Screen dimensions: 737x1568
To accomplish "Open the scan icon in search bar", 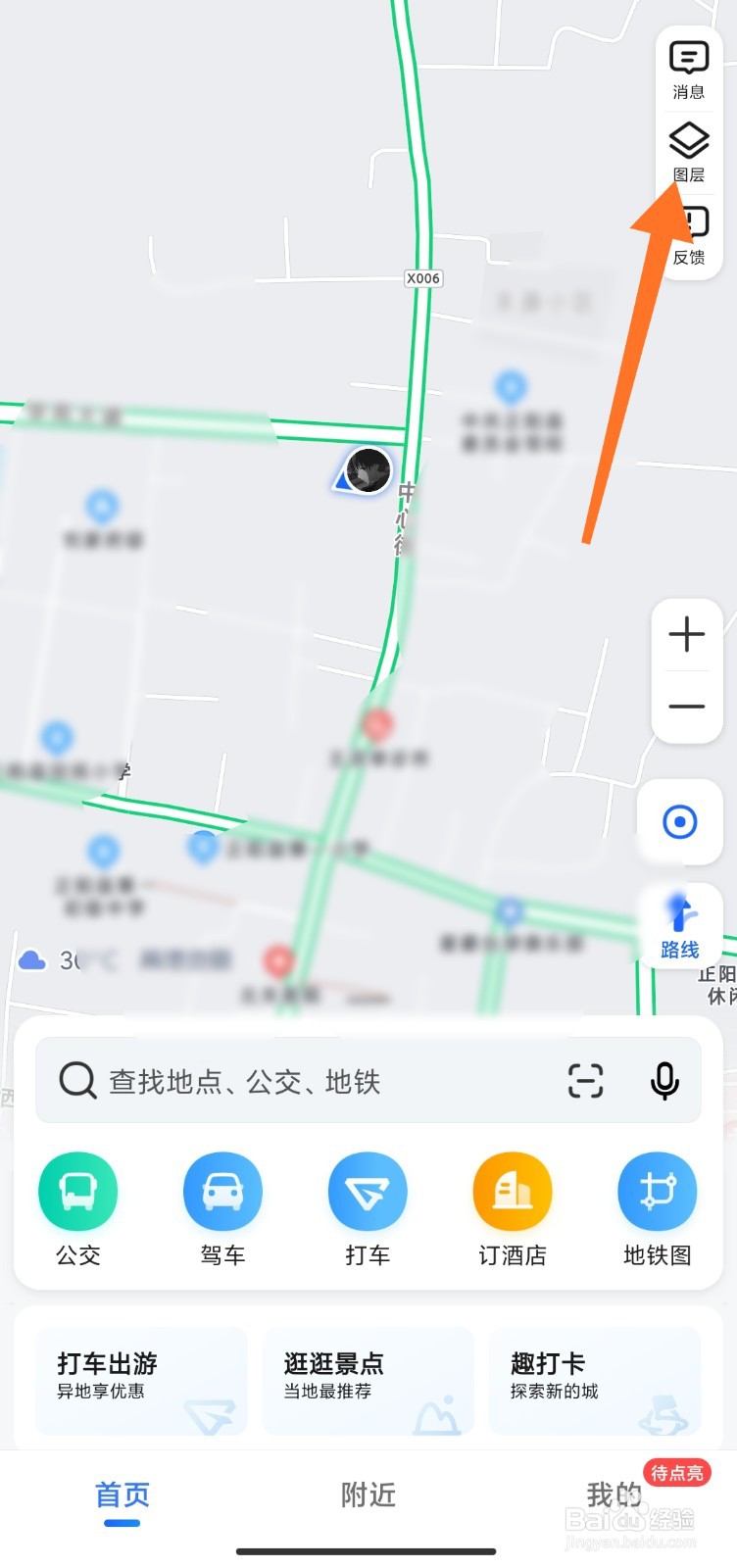I will tap(586, 1081).
